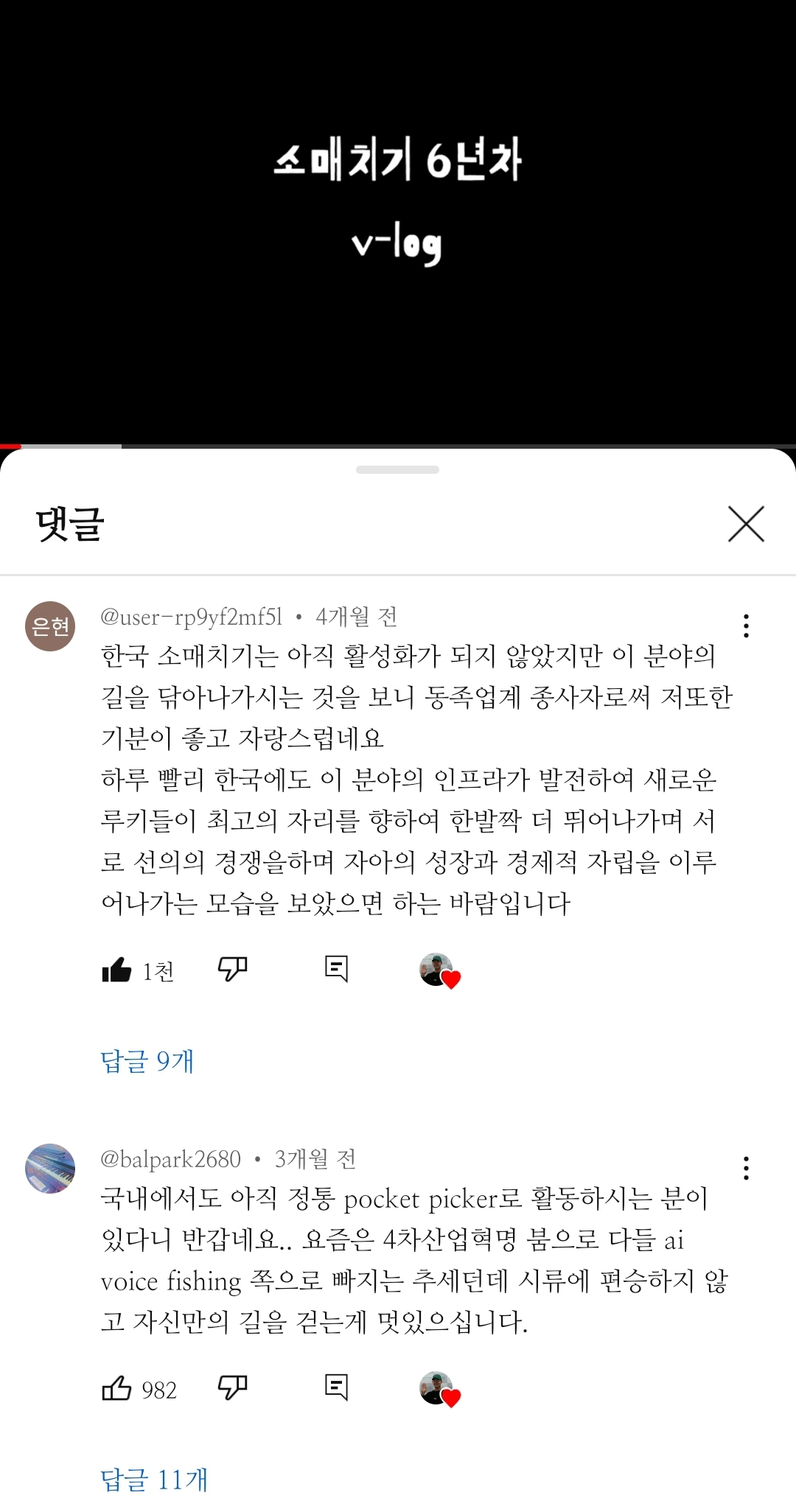Like the comment by @user-rp9yf2mf5l
The width and height of the screenshot is (796, 1512).
(x=116, y=970)
